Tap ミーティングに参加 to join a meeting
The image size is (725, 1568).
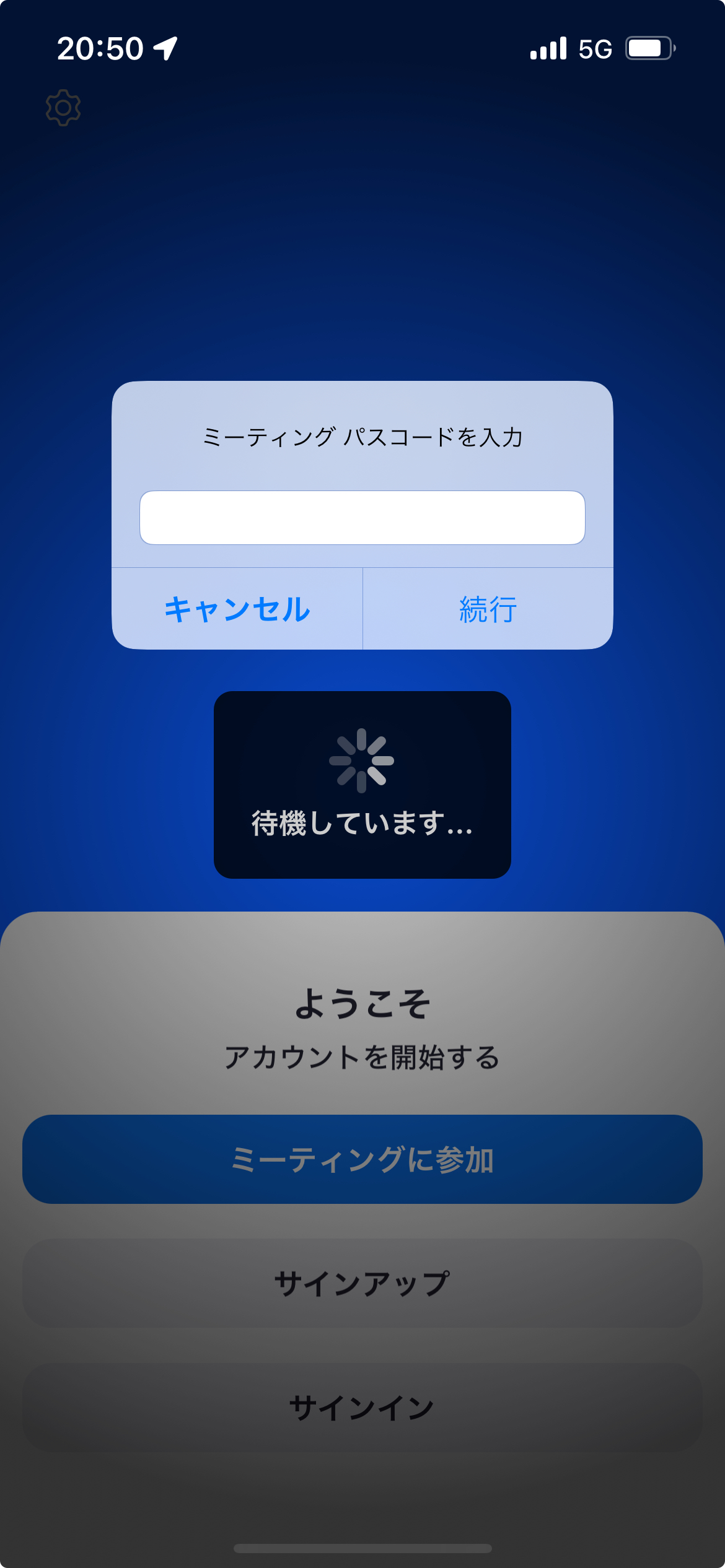[362, 1159]
